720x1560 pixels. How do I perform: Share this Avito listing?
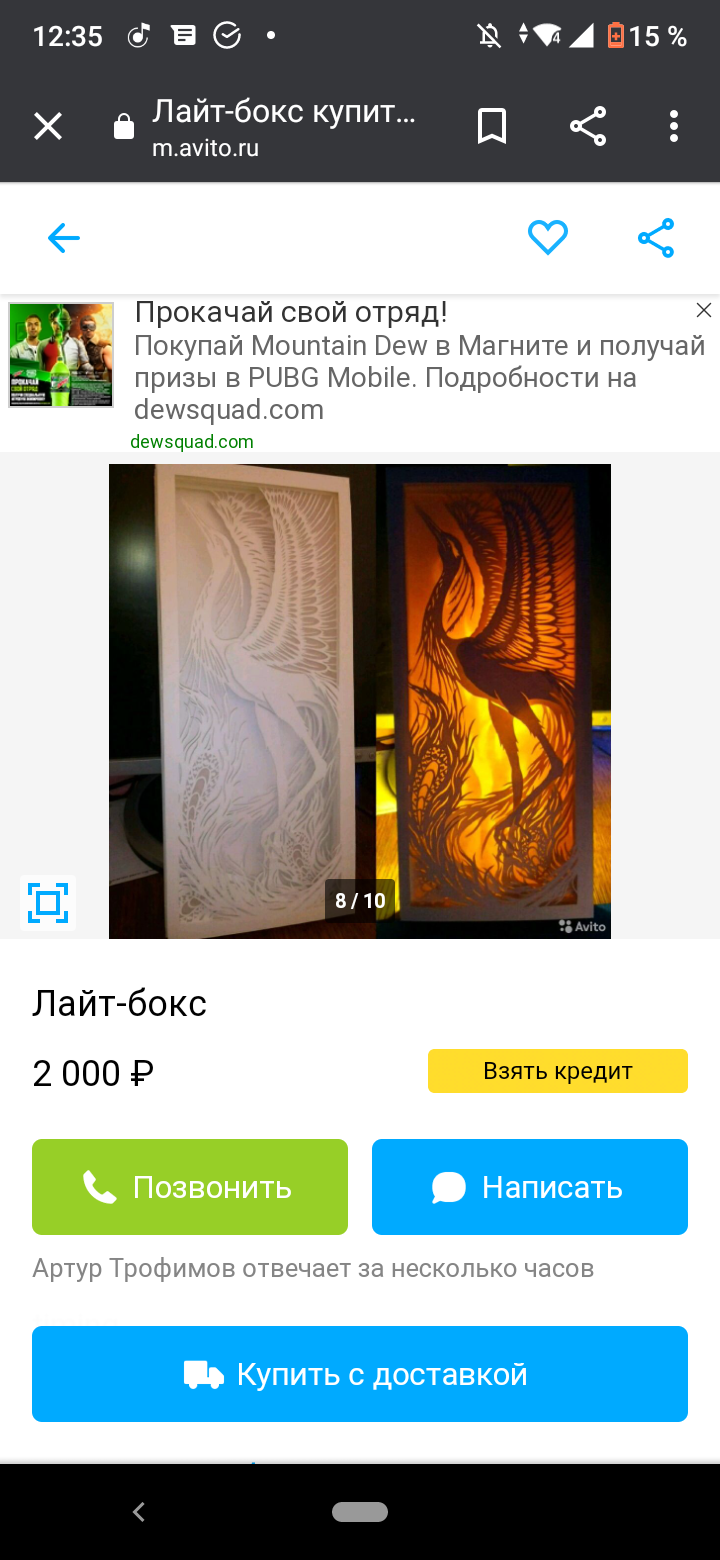point(656,238)
